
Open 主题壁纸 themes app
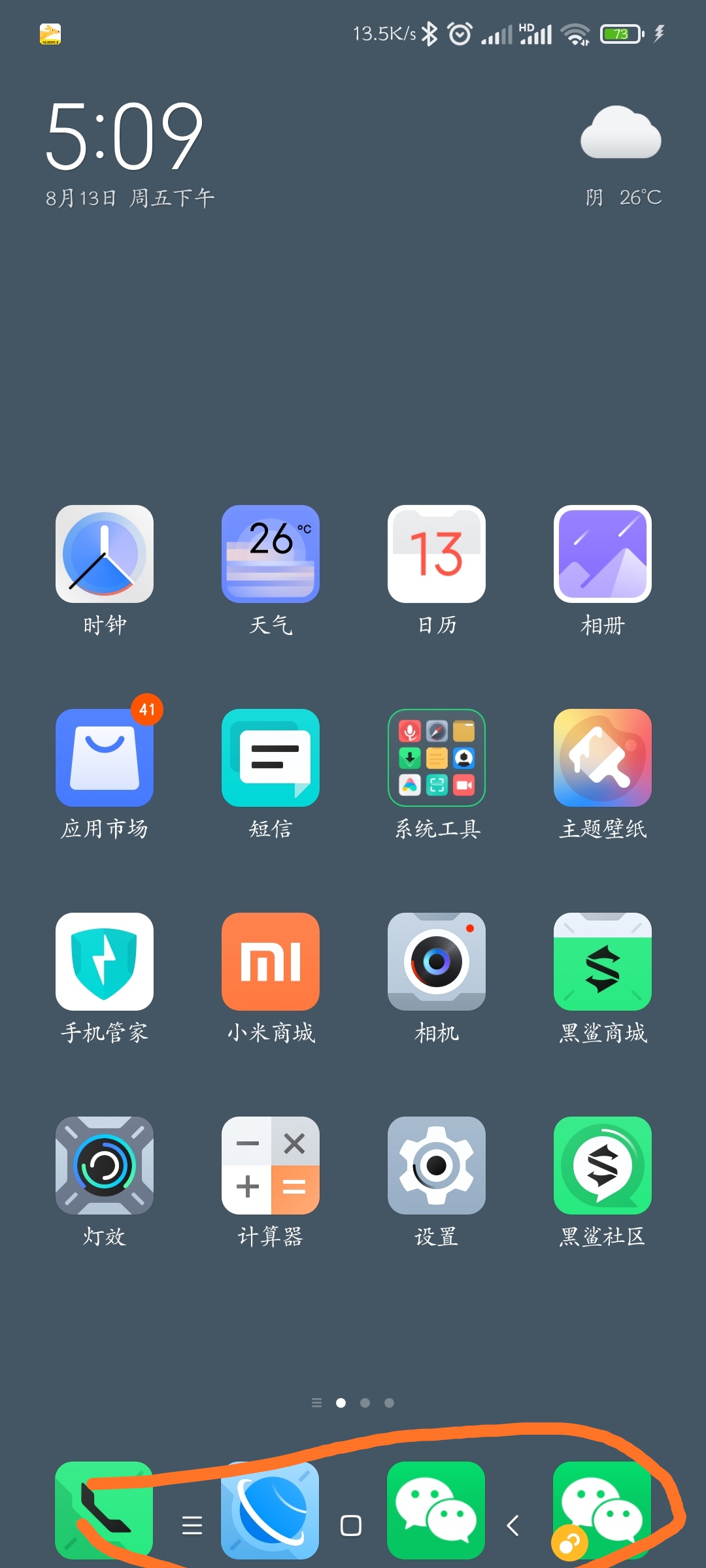[x=603, y=758]
